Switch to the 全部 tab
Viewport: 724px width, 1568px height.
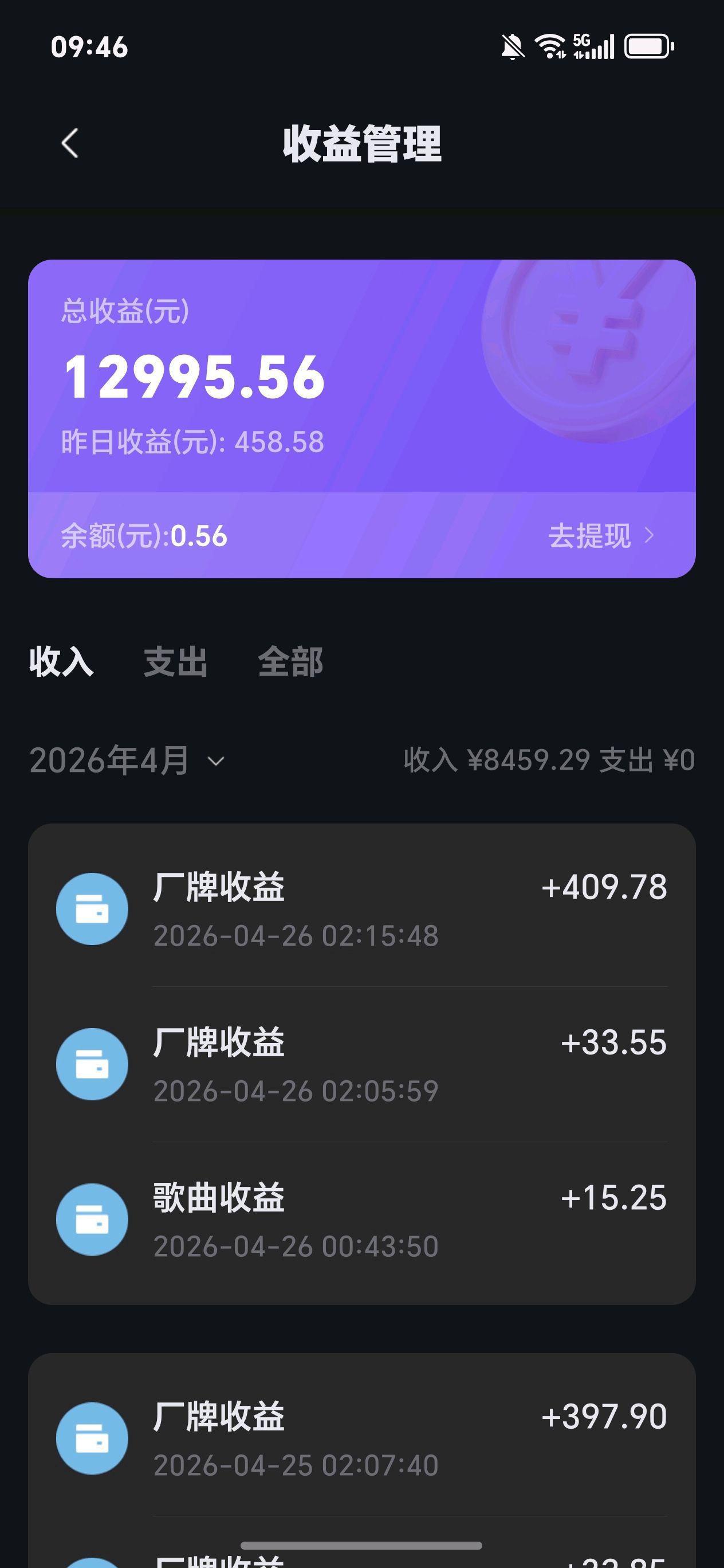[290, 662]
